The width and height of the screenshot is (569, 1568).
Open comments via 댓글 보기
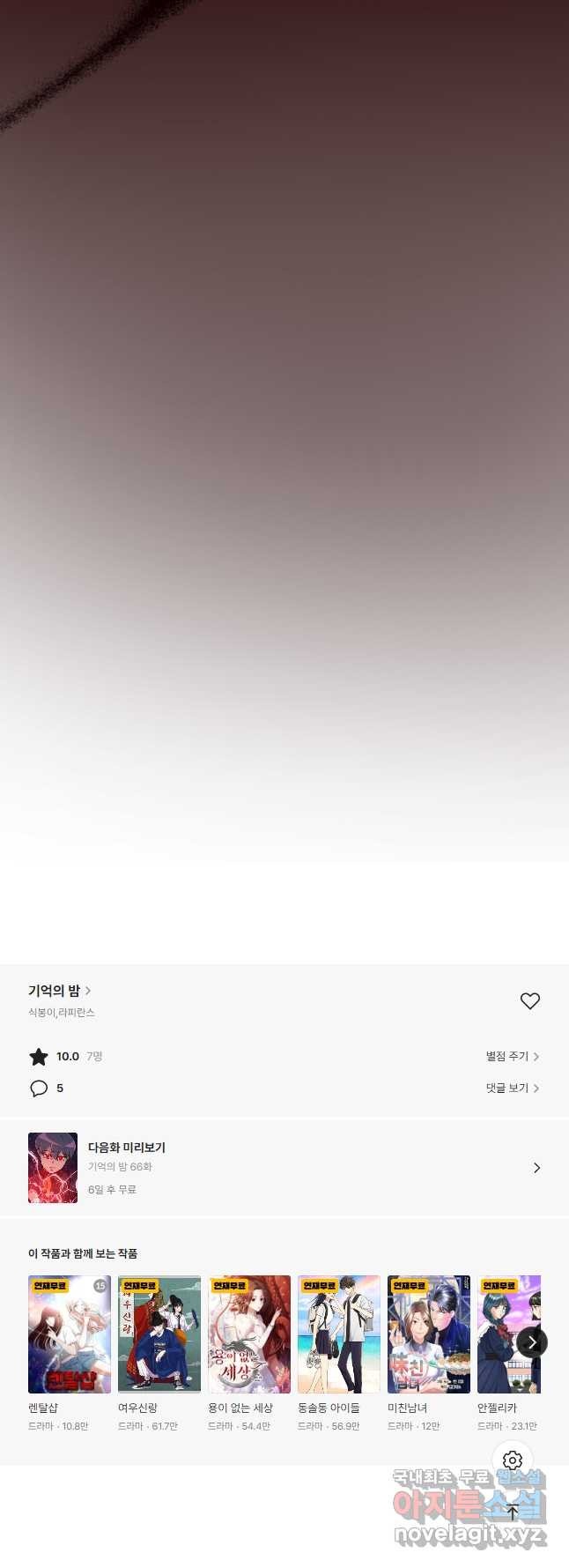pos(512,1088)
